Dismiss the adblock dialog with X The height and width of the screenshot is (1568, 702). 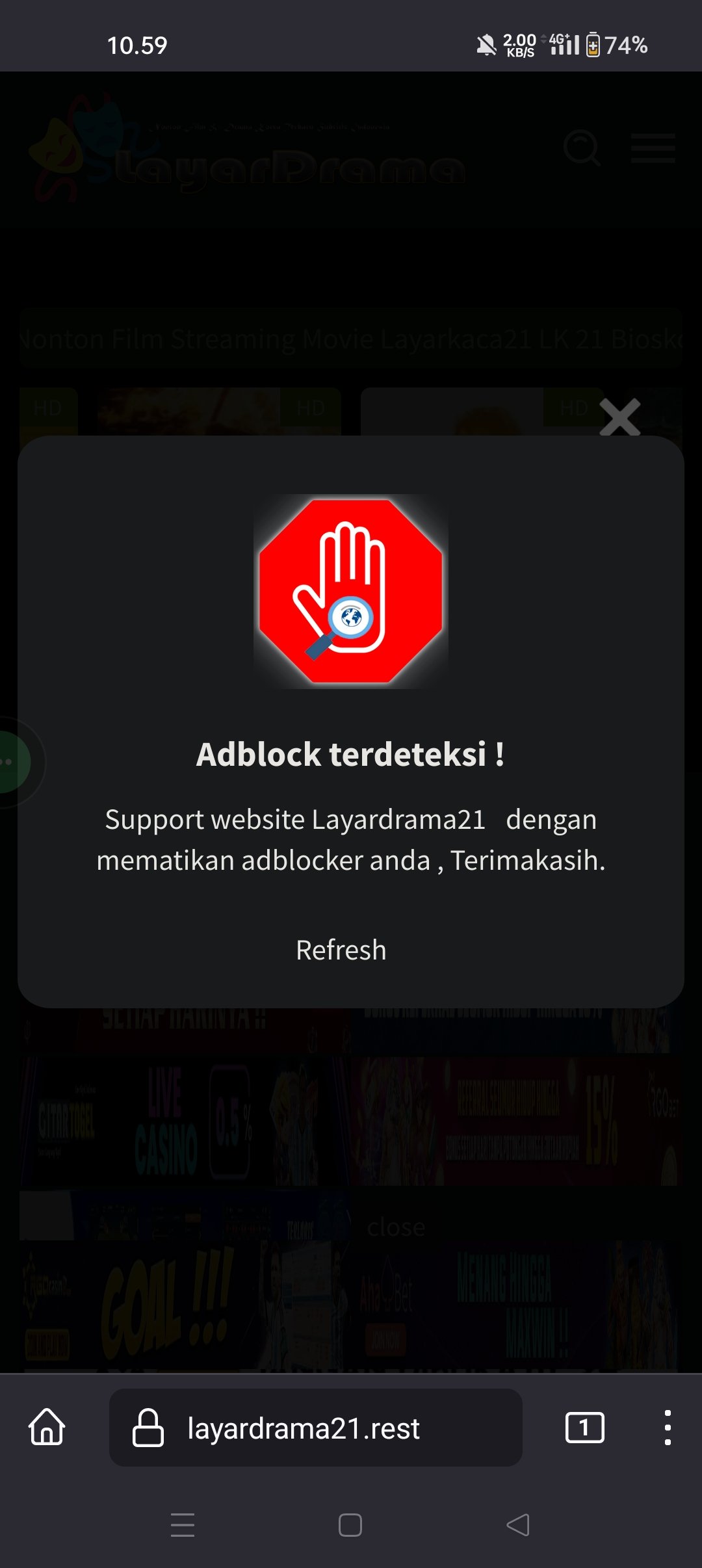(x=619, y=417)
